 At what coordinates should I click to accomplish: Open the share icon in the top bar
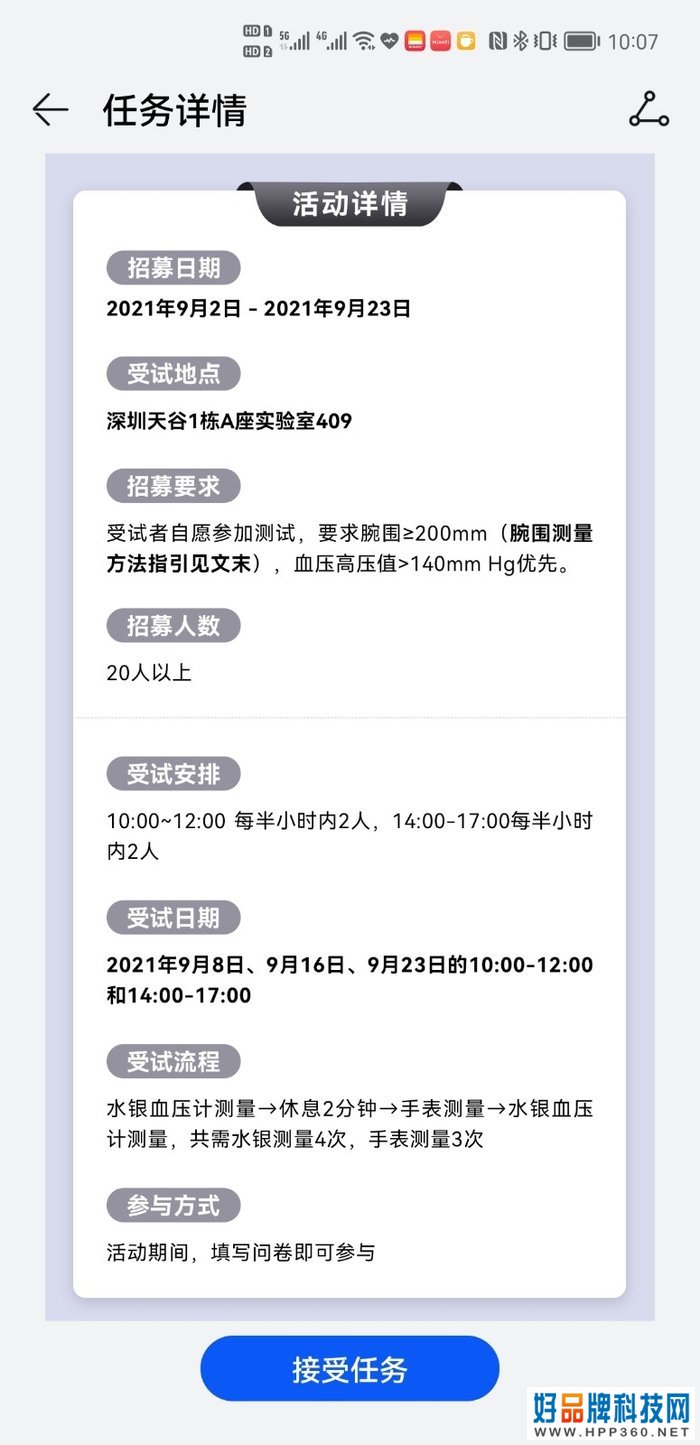click(649, 109)
